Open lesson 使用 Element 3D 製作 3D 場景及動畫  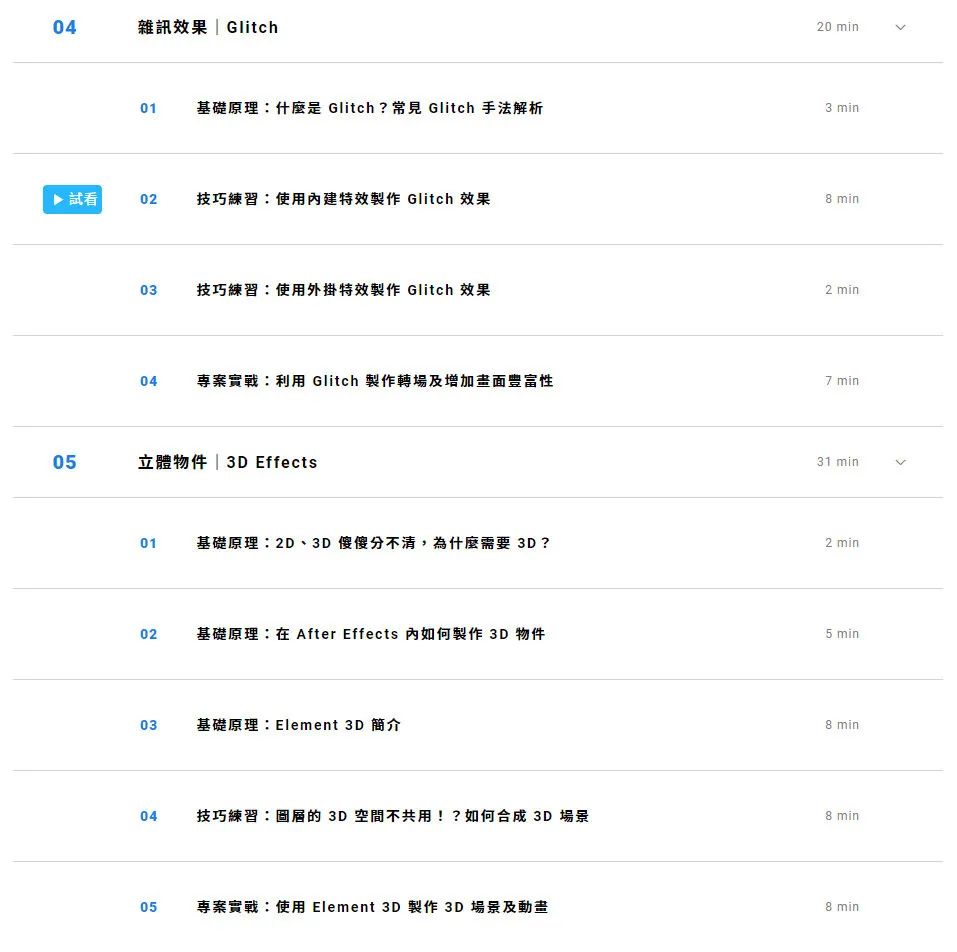tap(372, 907)
